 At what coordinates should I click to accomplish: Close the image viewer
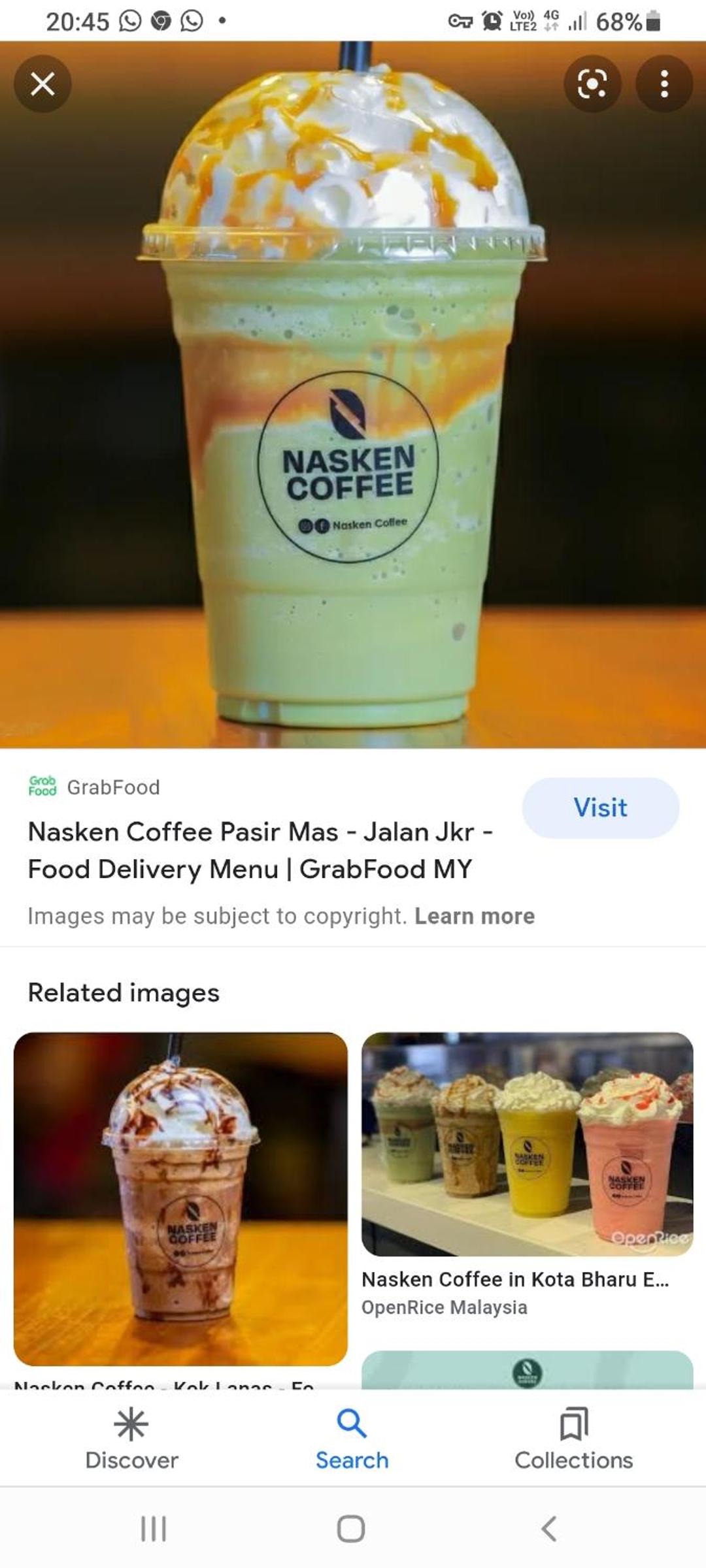[42, 84]
